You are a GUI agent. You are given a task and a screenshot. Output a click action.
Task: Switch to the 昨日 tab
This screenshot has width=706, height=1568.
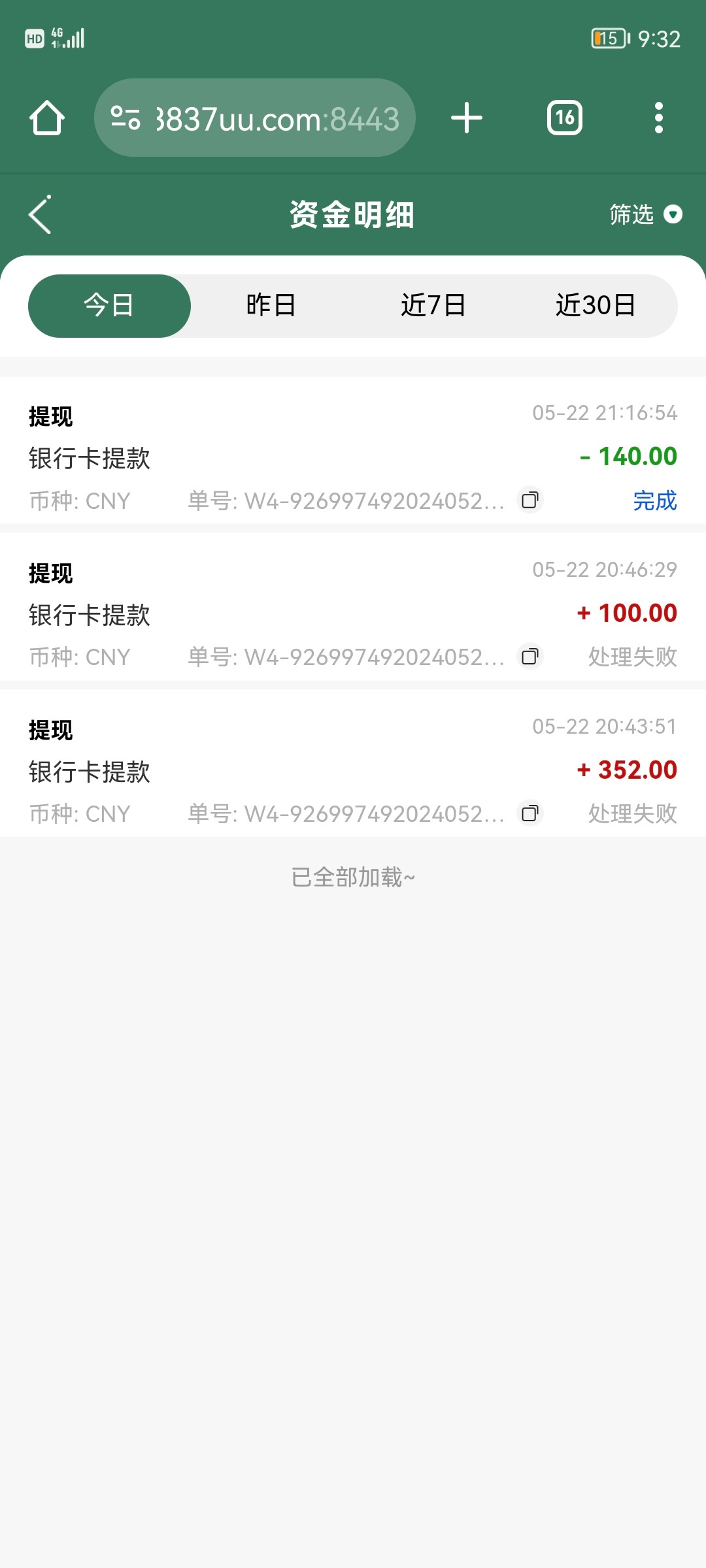[271, 306]
